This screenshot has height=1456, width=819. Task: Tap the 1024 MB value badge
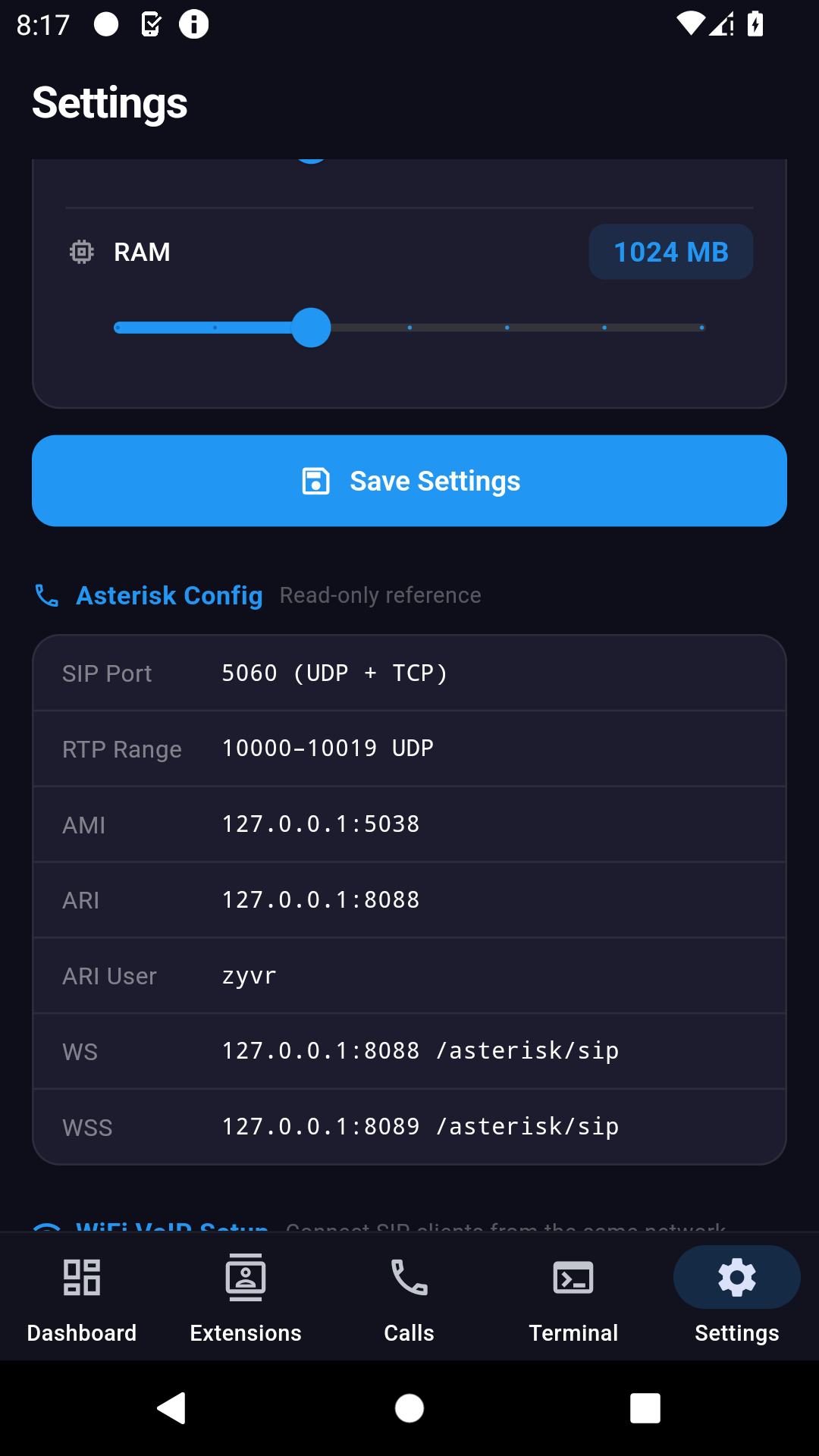(x=670, y=251)
